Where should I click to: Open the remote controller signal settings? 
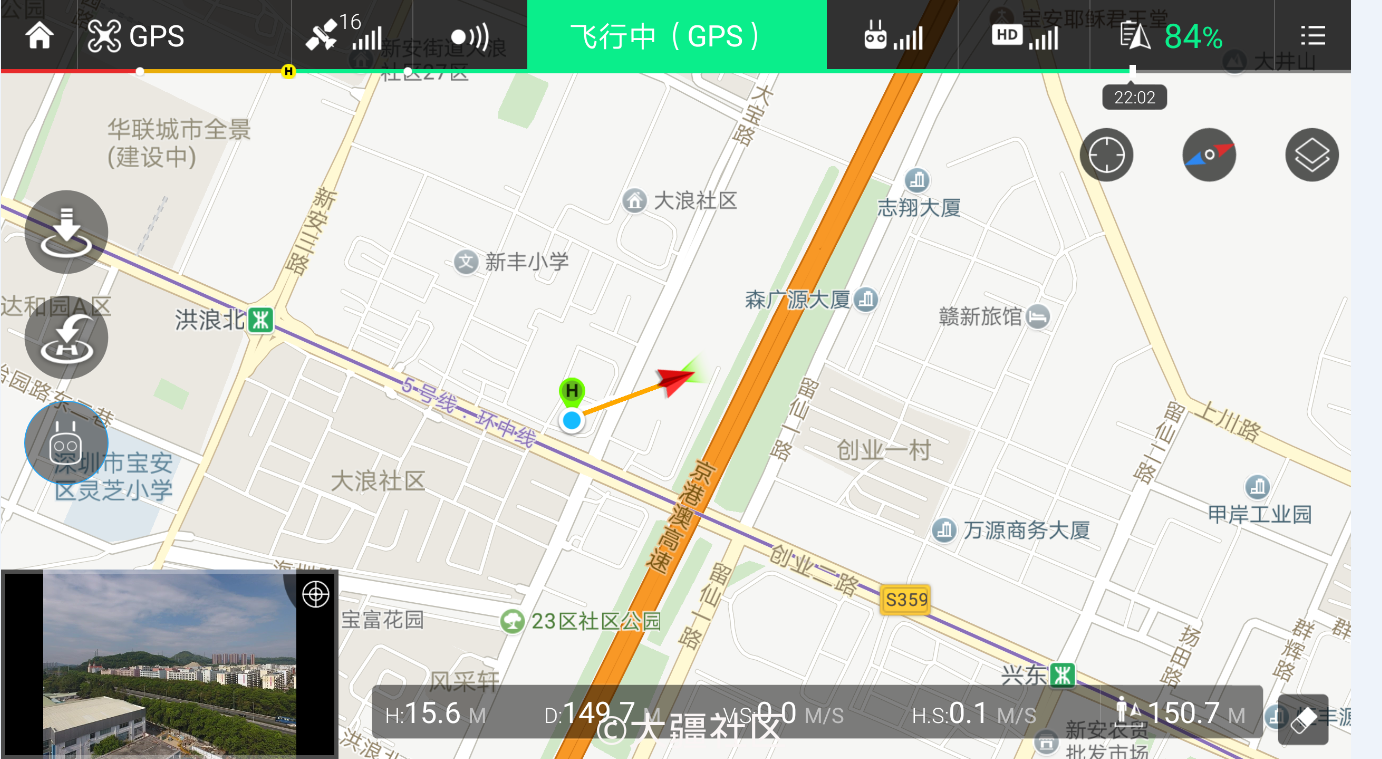coord(892,37)
